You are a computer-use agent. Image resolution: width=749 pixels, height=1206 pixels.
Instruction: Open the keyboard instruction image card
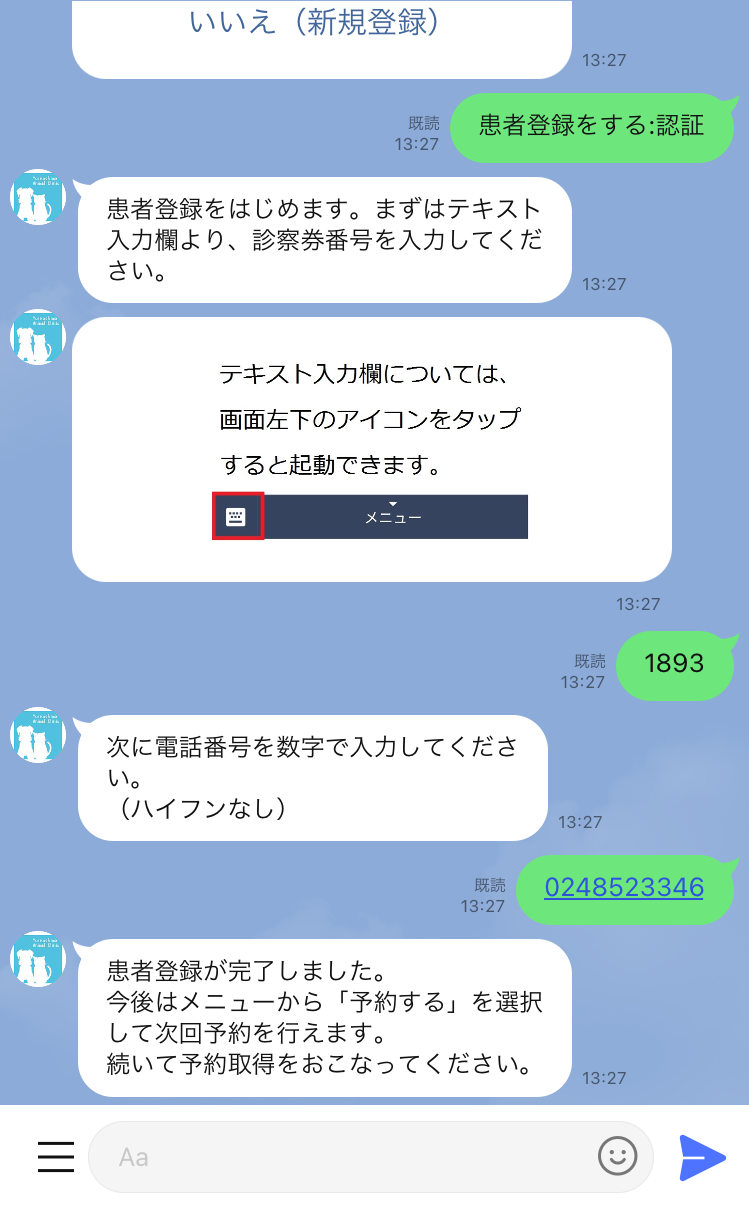coord(372,449)
